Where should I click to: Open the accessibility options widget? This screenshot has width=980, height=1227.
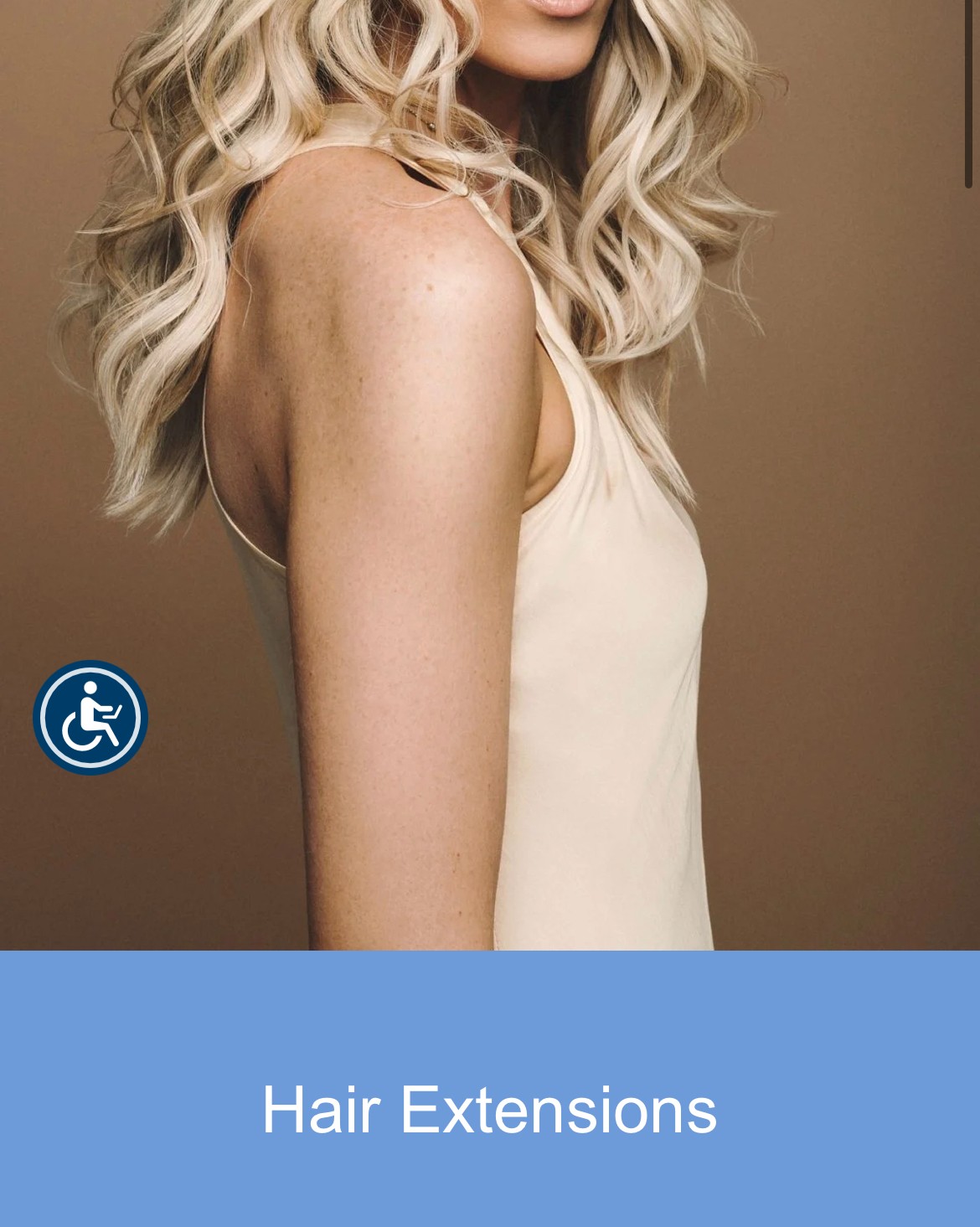(x=90, y=717)
